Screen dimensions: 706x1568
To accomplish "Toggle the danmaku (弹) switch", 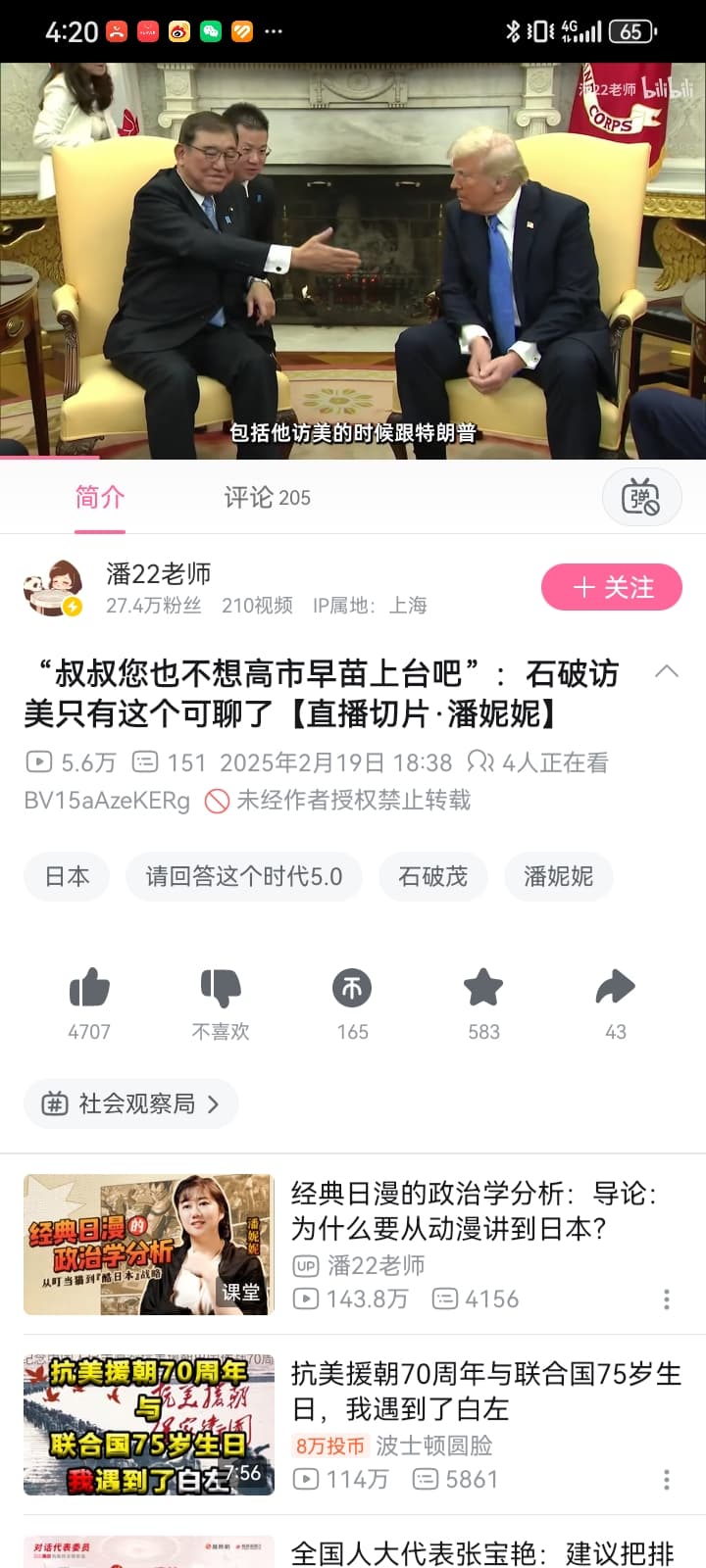I will coord(641,498).
